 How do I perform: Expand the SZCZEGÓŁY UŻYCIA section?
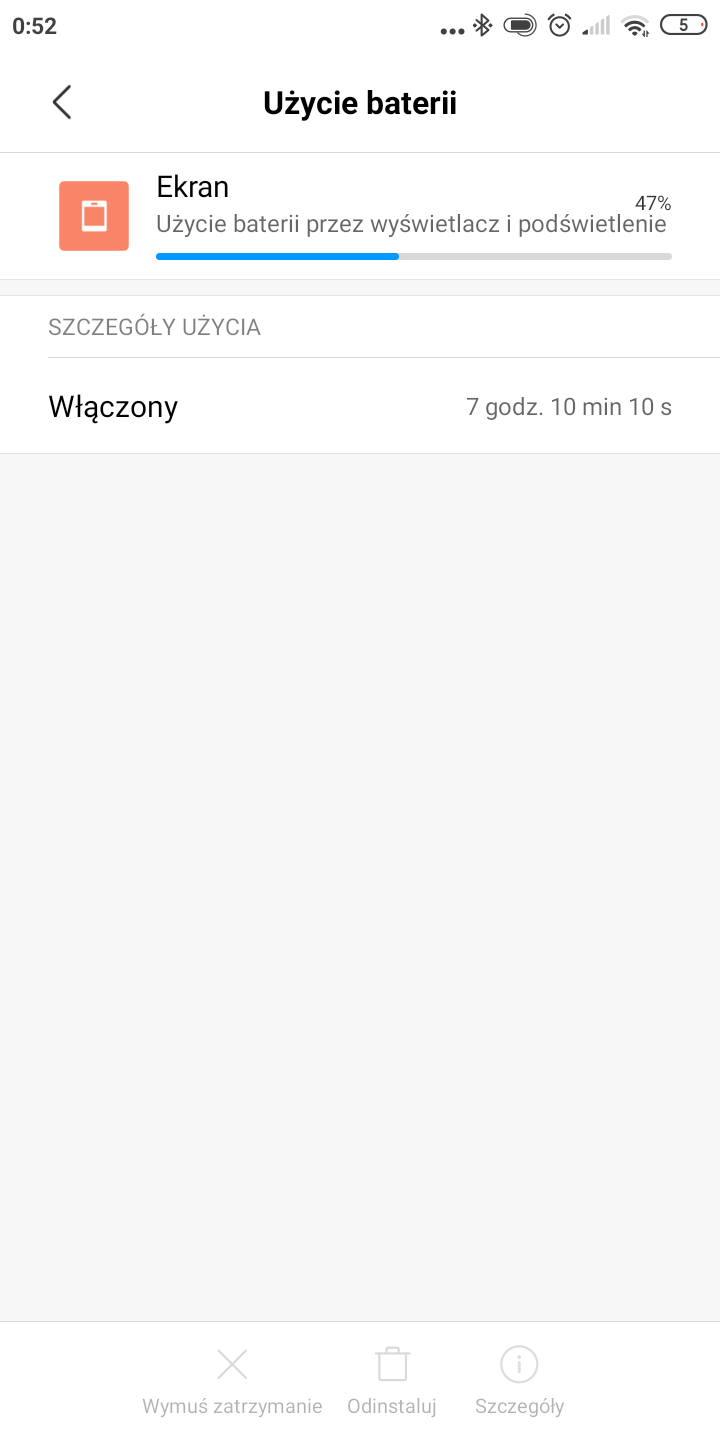pyautogui.click(x=155, y=326)
